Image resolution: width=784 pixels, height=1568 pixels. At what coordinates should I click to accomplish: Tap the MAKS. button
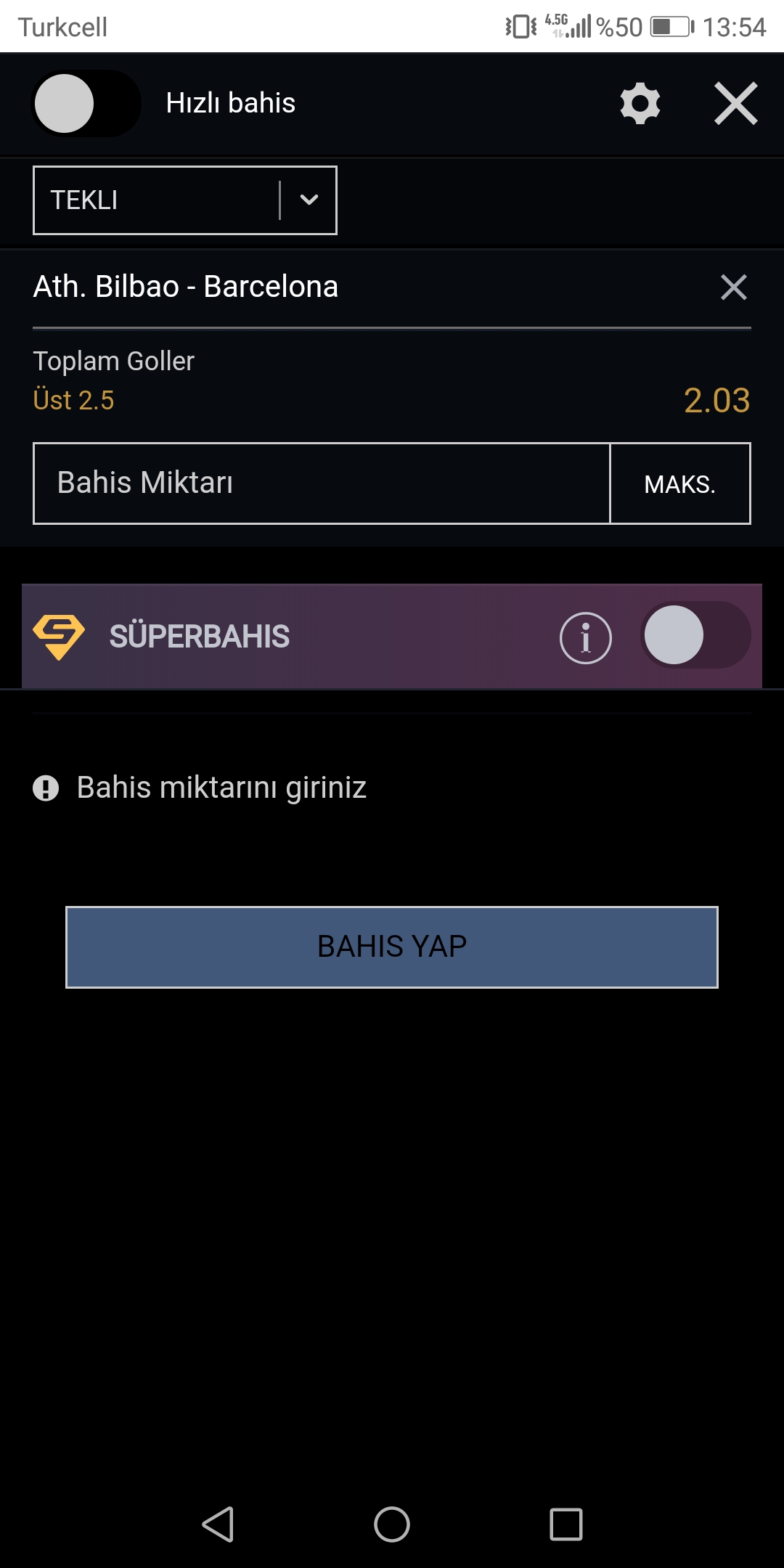680,483
